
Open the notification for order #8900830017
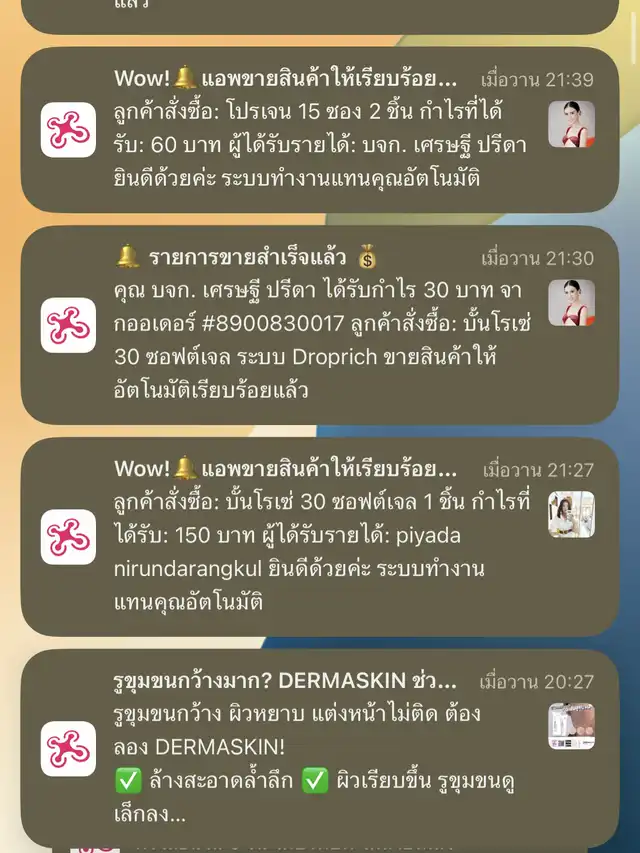(320, 324)
